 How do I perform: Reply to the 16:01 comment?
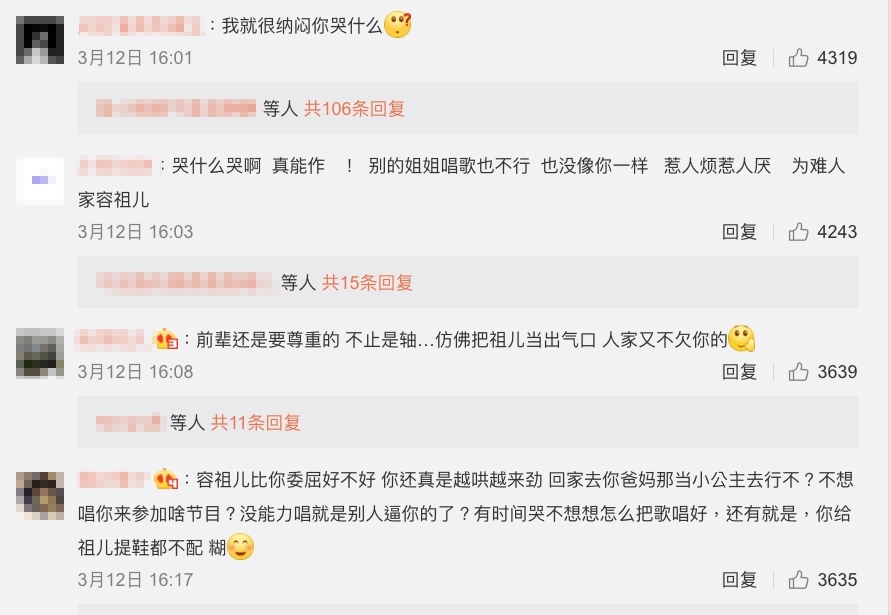click(x=739, y=58)
